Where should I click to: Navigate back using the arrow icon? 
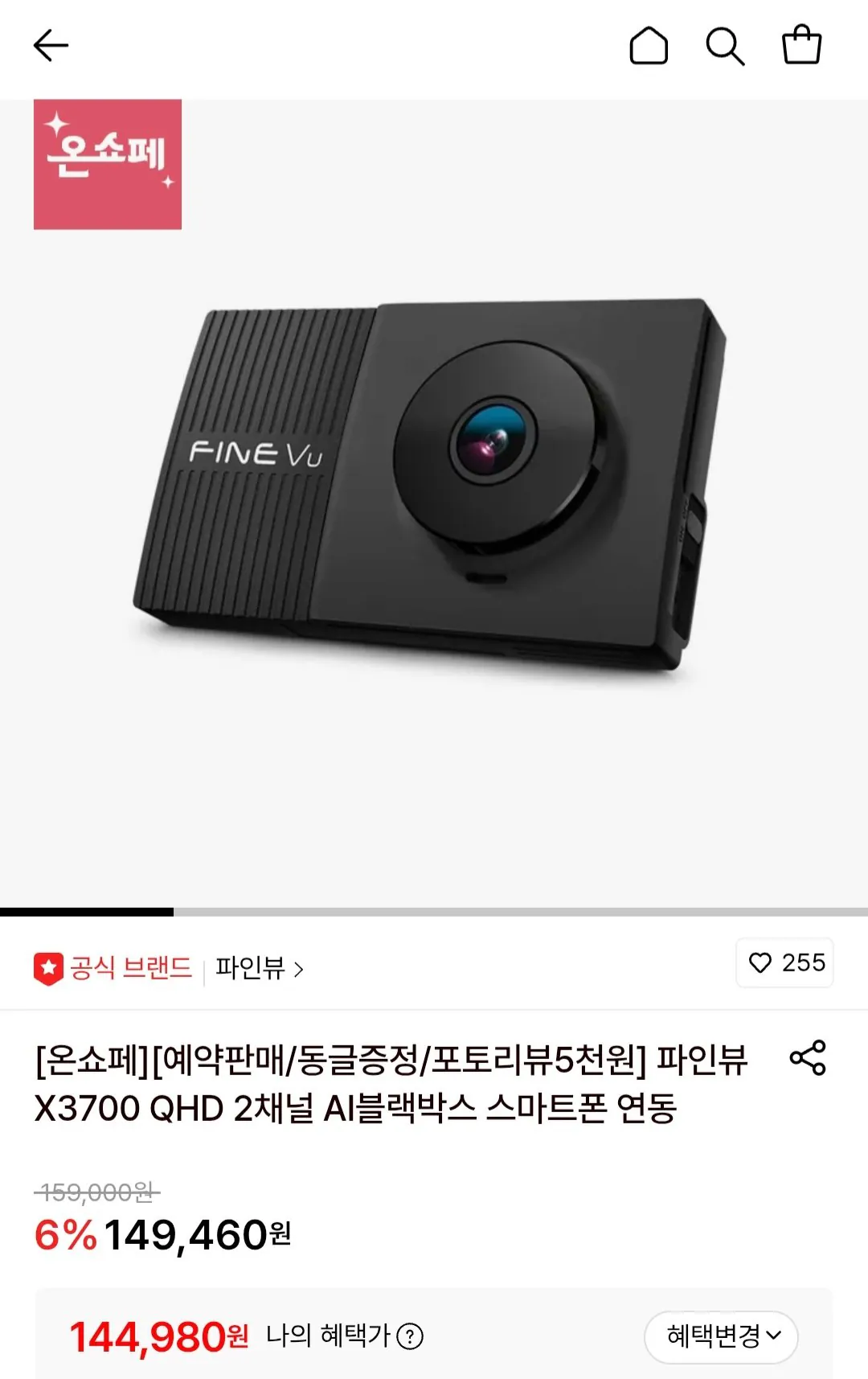click(50, 46)
